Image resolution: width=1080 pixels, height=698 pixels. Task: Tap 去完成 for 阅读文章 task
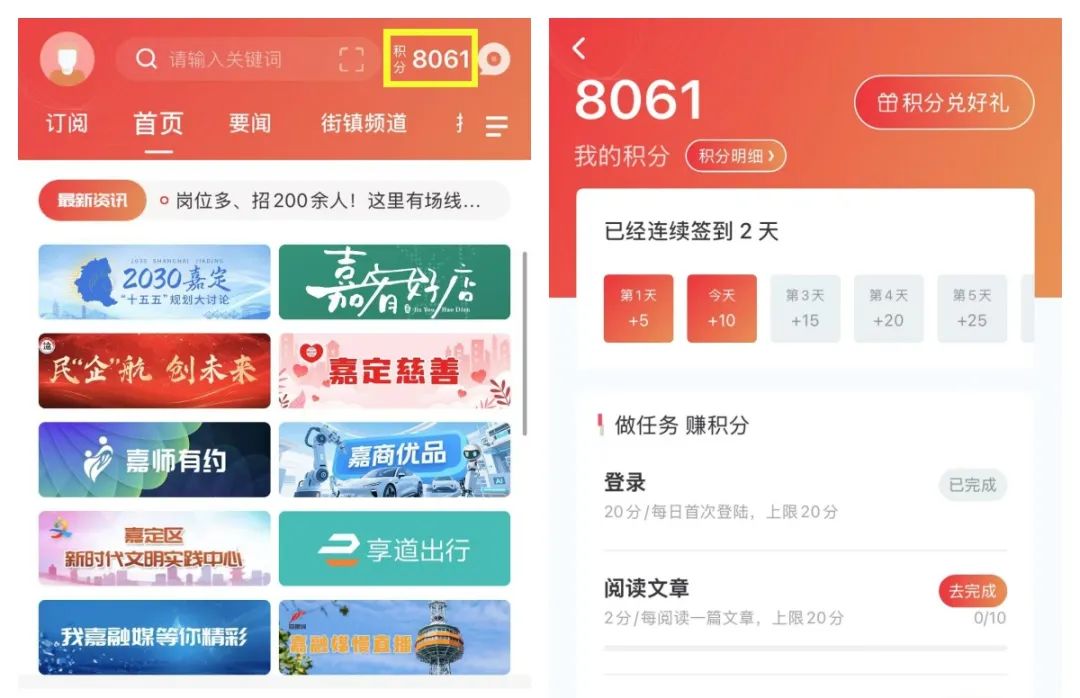coord(971,591)
